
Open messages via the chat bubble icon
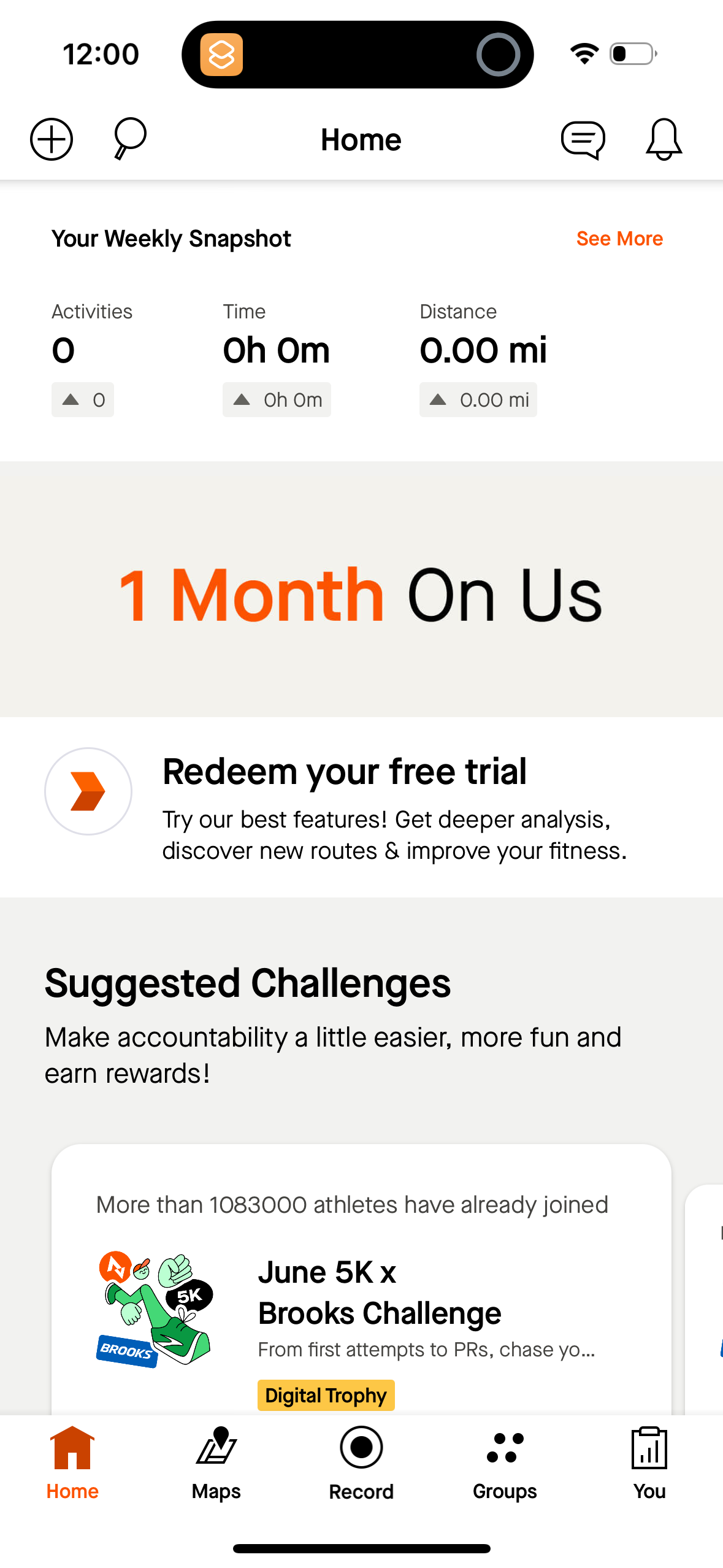coord(583,139)
